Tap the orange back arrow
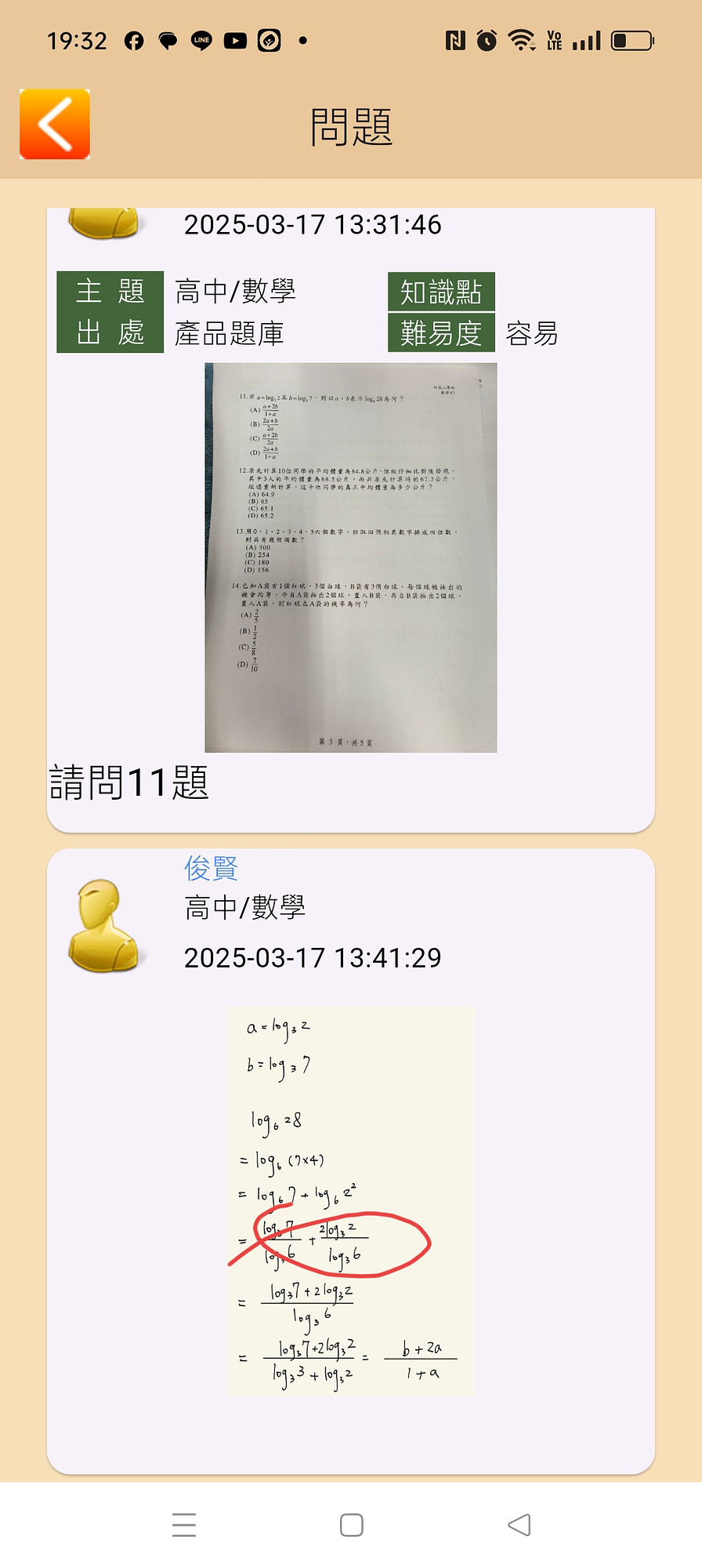This screenshot has height=1568, width=702. click(55, 124)
